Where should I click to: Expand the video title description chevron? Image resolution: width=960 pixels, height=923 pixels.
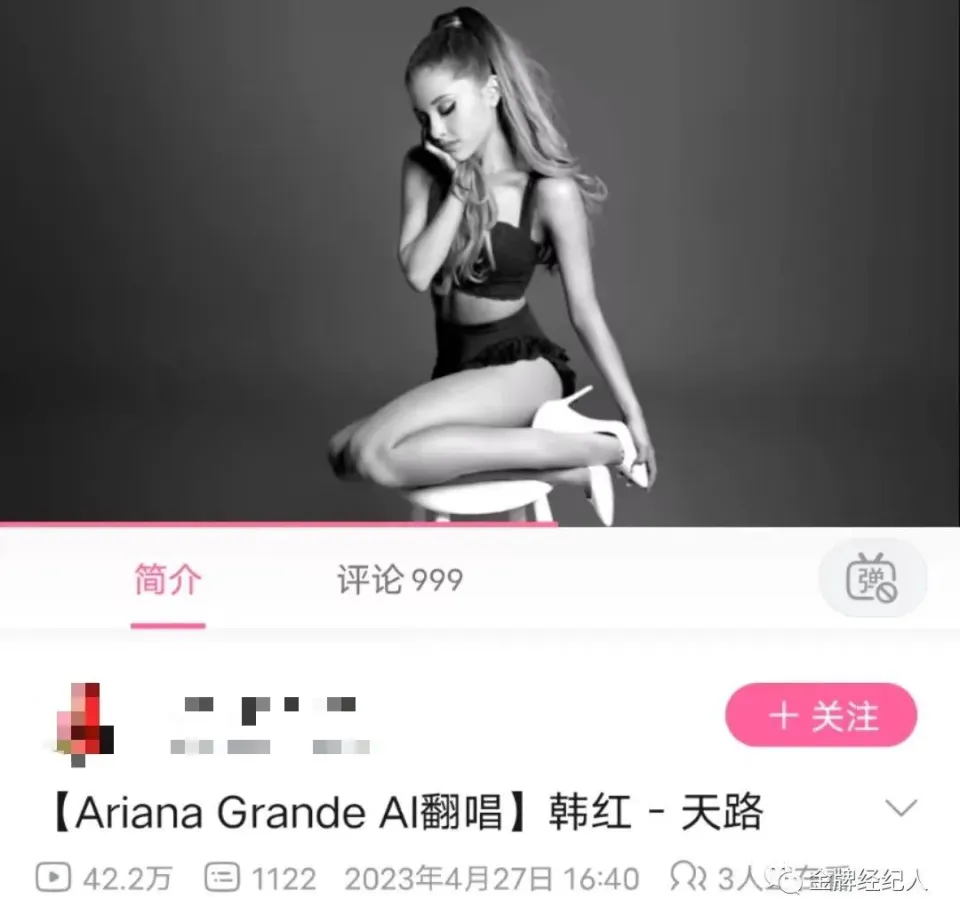pos(902,809)
